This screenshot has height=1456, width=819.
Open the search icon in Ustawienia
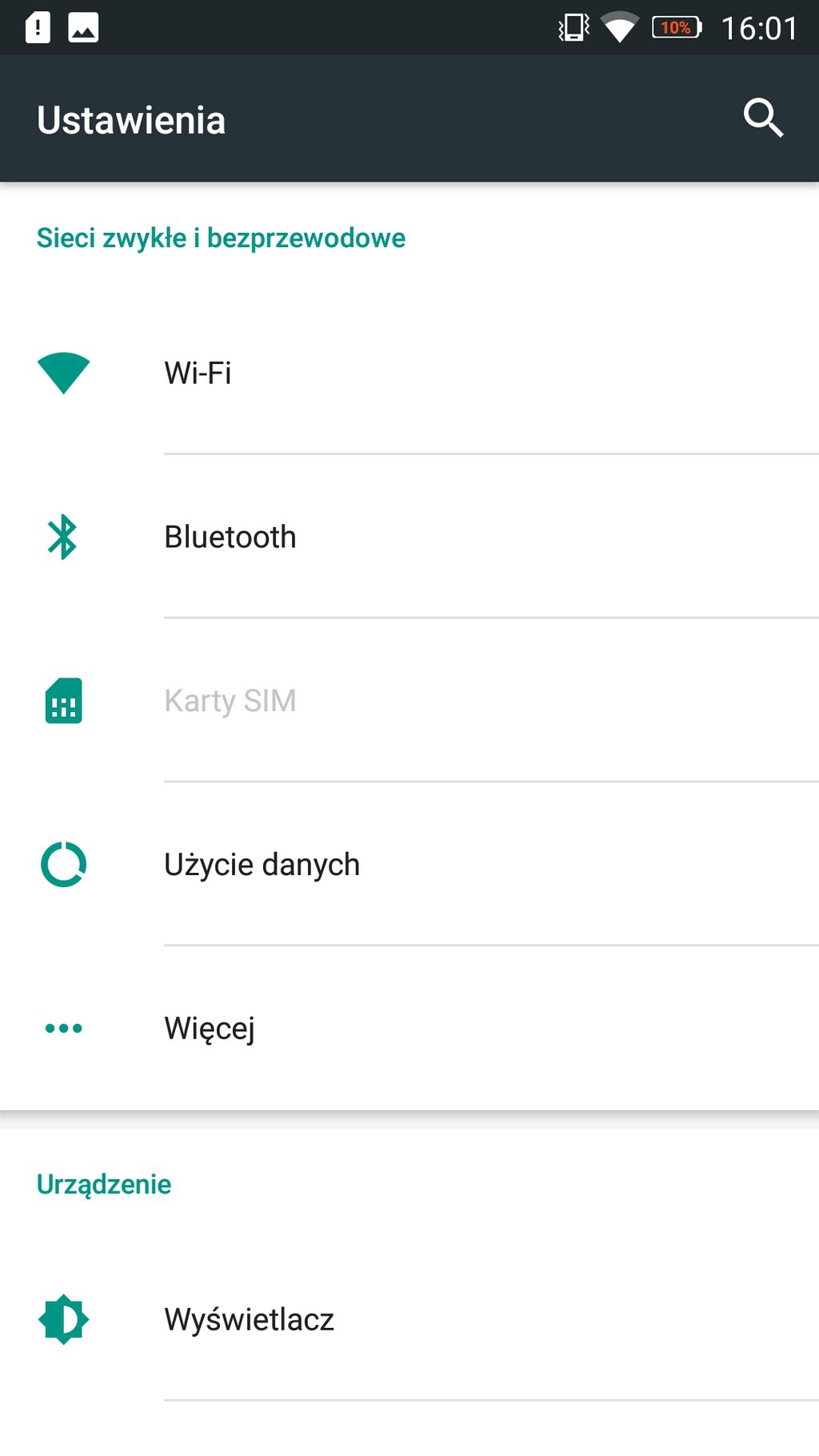(763, 118)
